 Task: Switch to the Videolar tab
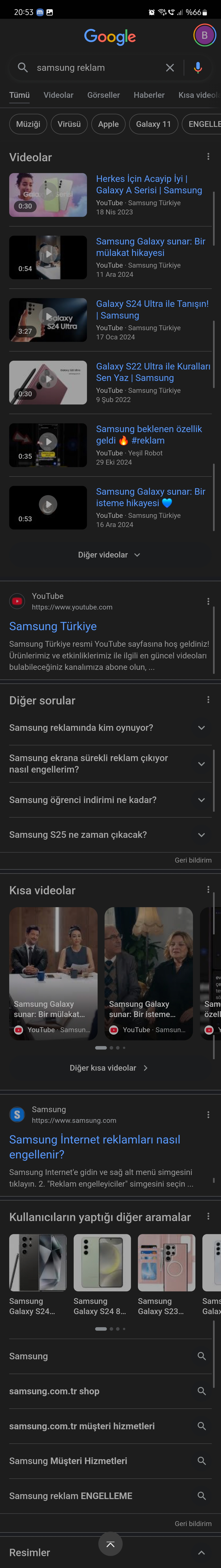coord(59,95)
